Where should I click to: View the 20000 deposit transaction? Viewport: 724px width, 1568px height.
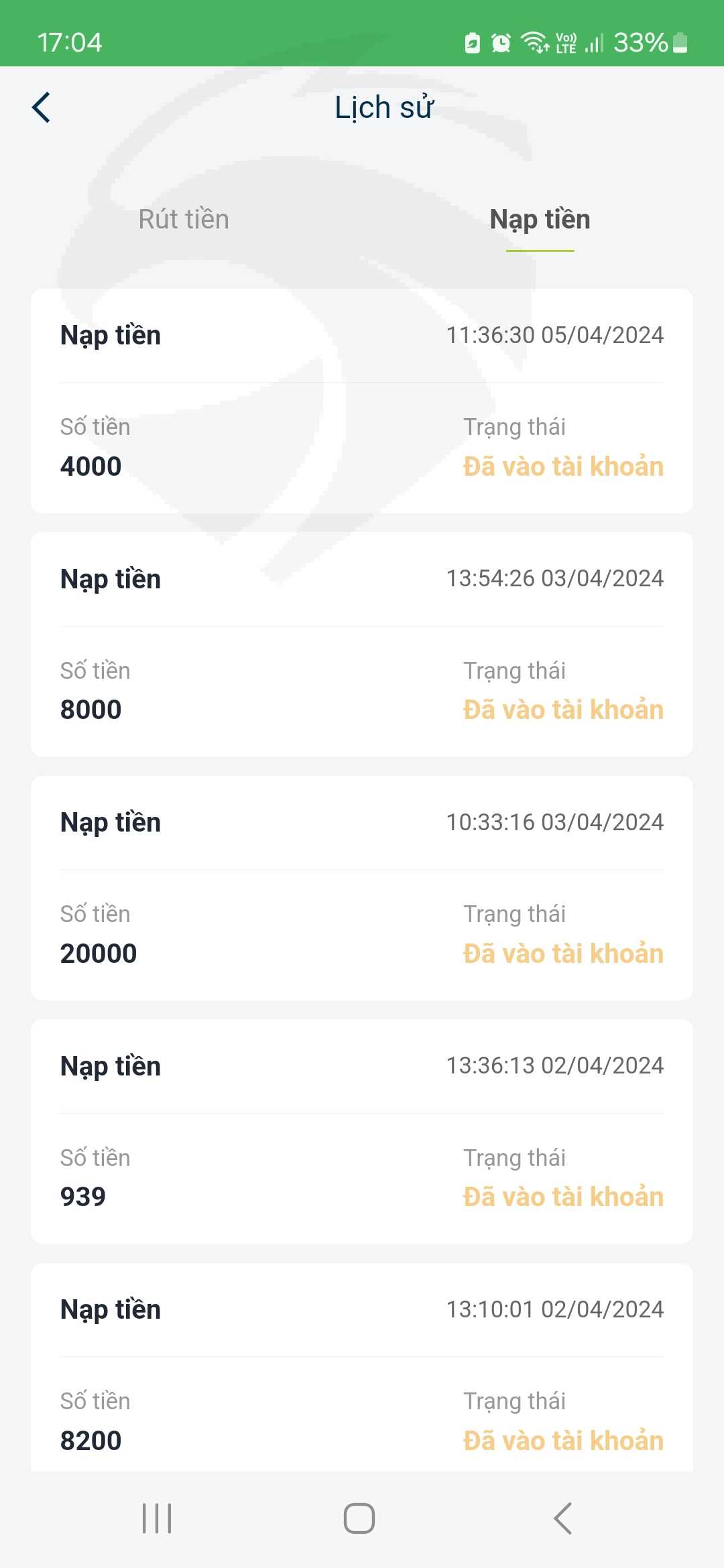362,888
